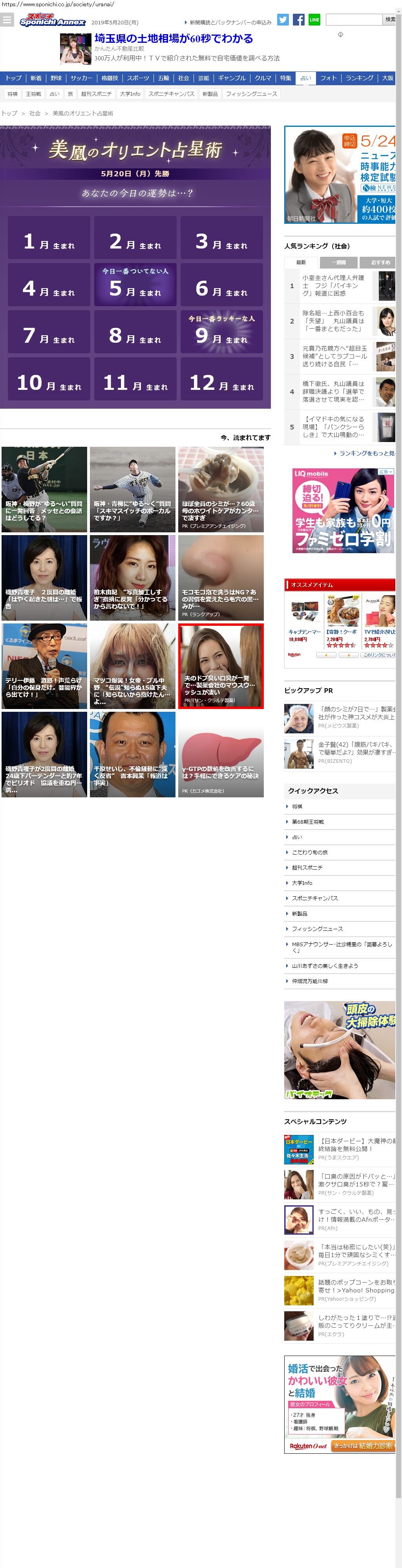Open the ranking article about 小室圭さん代理人弁護士
The image size is (402, 1568).
(333, 285)
